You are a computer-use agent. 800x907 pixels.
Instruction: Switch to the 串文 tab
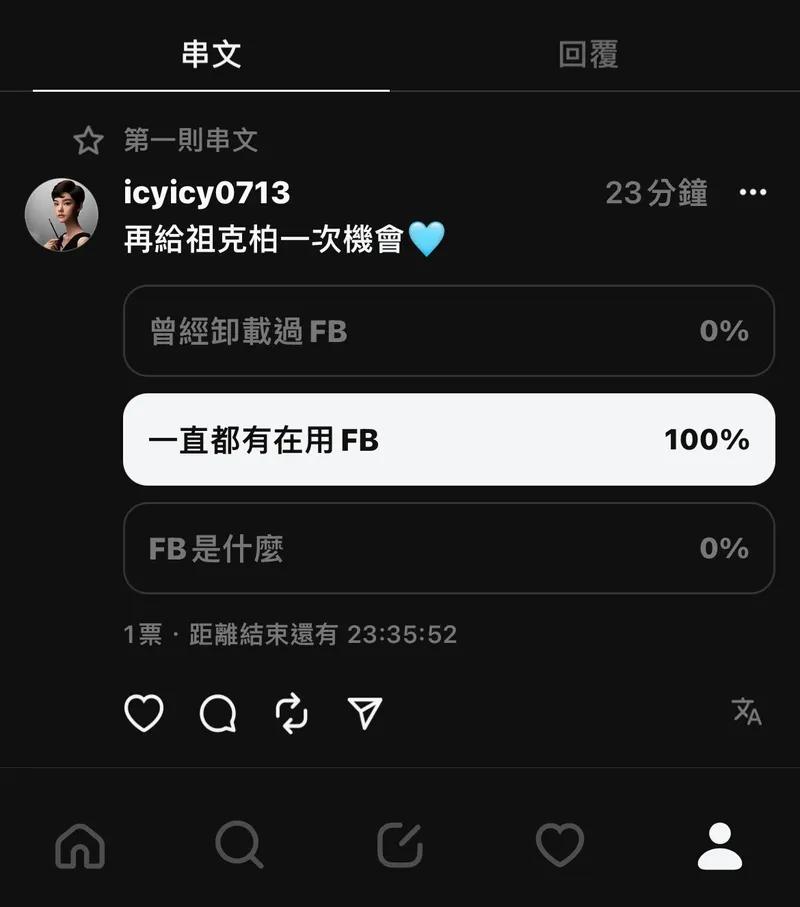click(211, 55)
